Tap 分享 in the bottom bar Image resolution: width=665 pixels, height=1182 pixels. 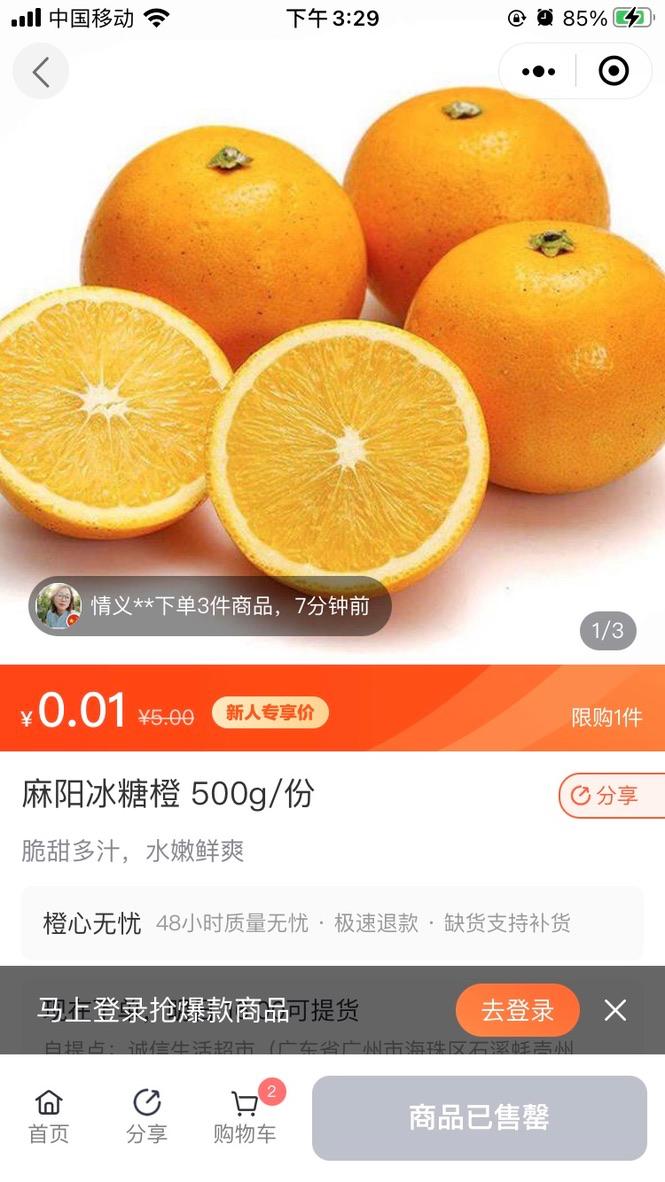146,1116
